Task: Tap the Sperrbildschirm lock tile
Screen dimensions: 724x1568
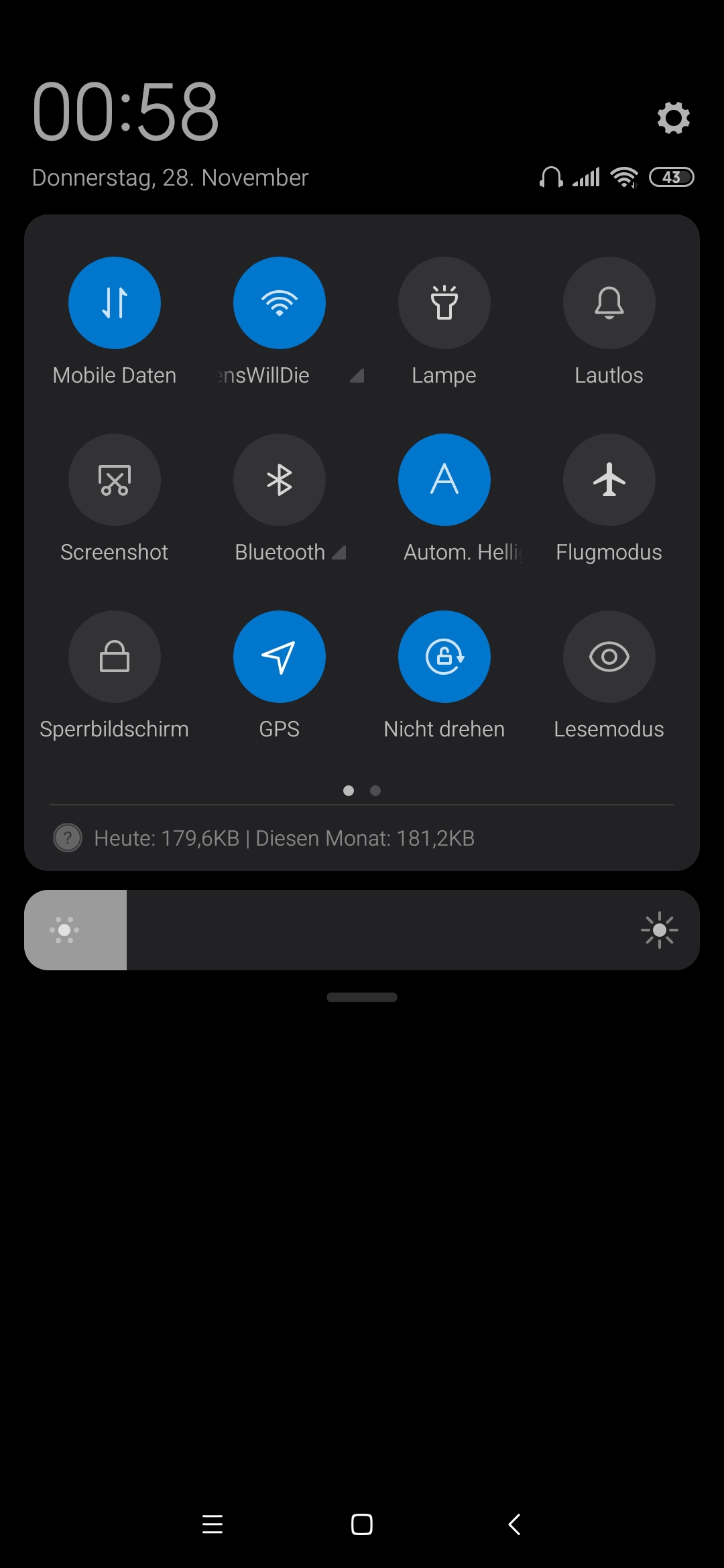Action: (x=115, y=657)
